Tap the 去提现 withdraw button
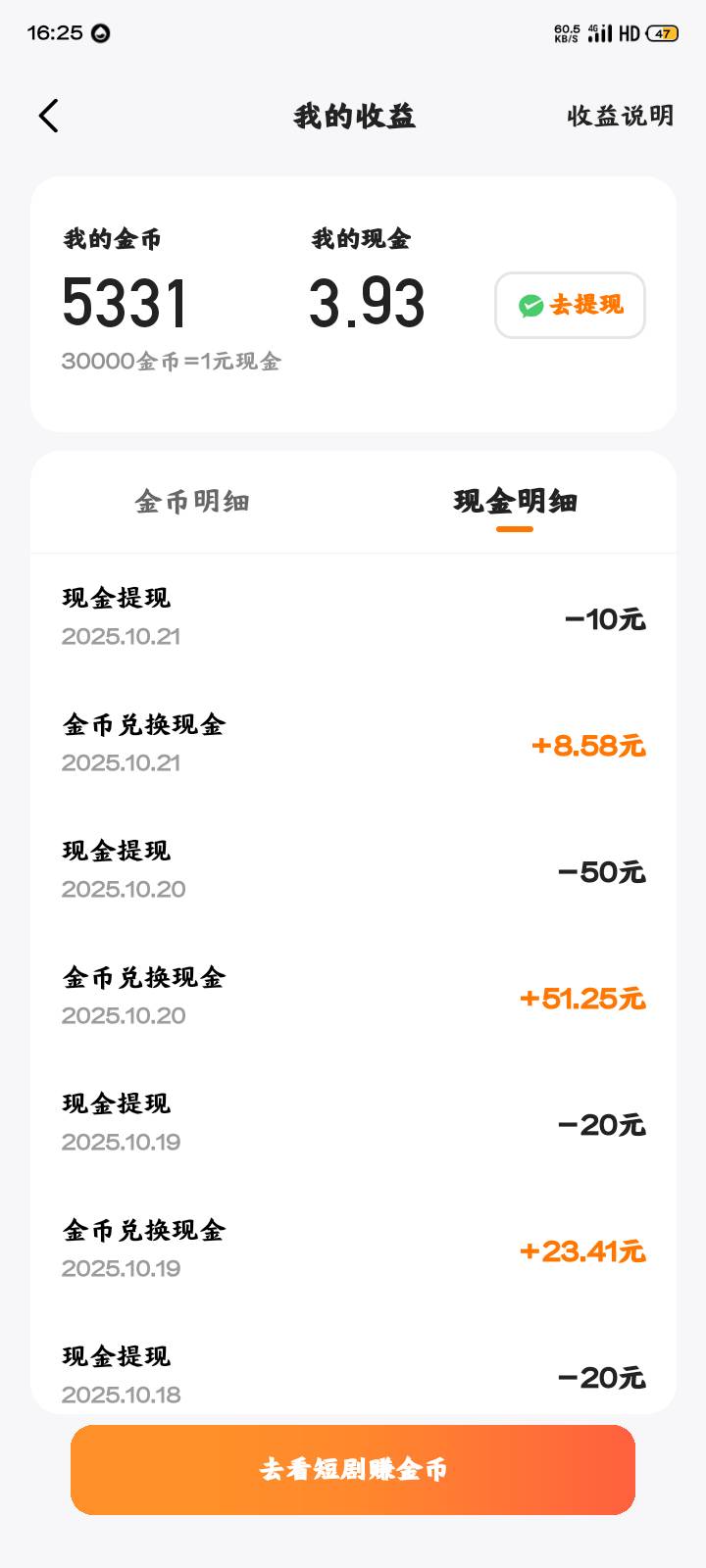The width and height of the screenshot is (706, 1568). click(x=570, y=306)
